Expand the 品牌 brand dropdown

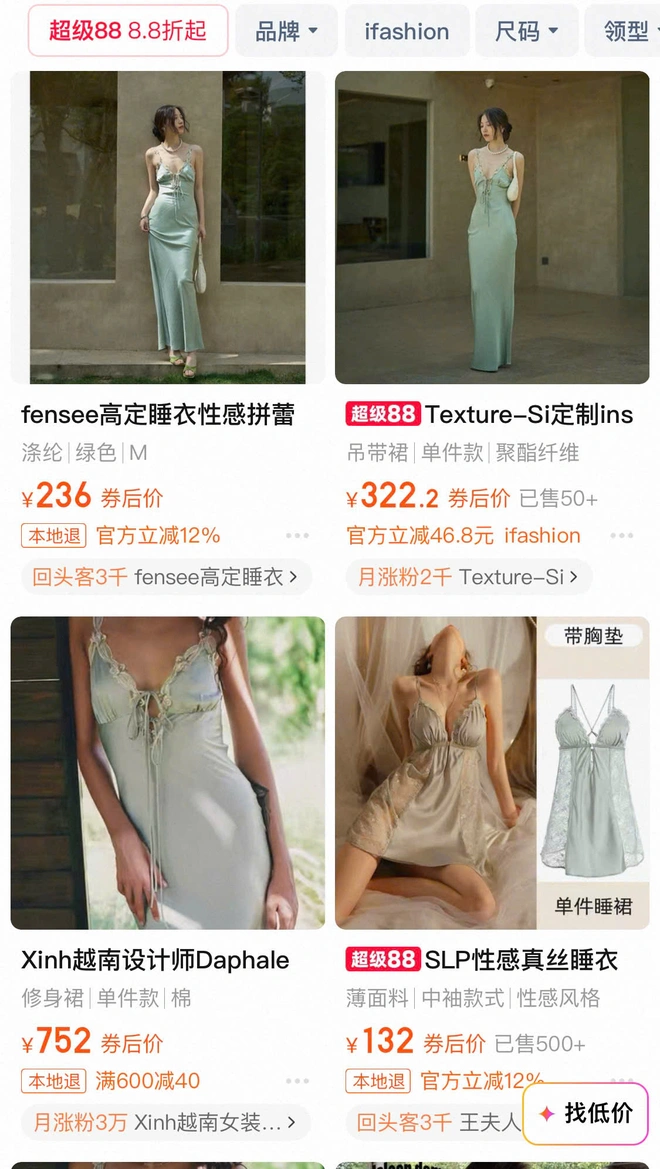tap(286, 31)
